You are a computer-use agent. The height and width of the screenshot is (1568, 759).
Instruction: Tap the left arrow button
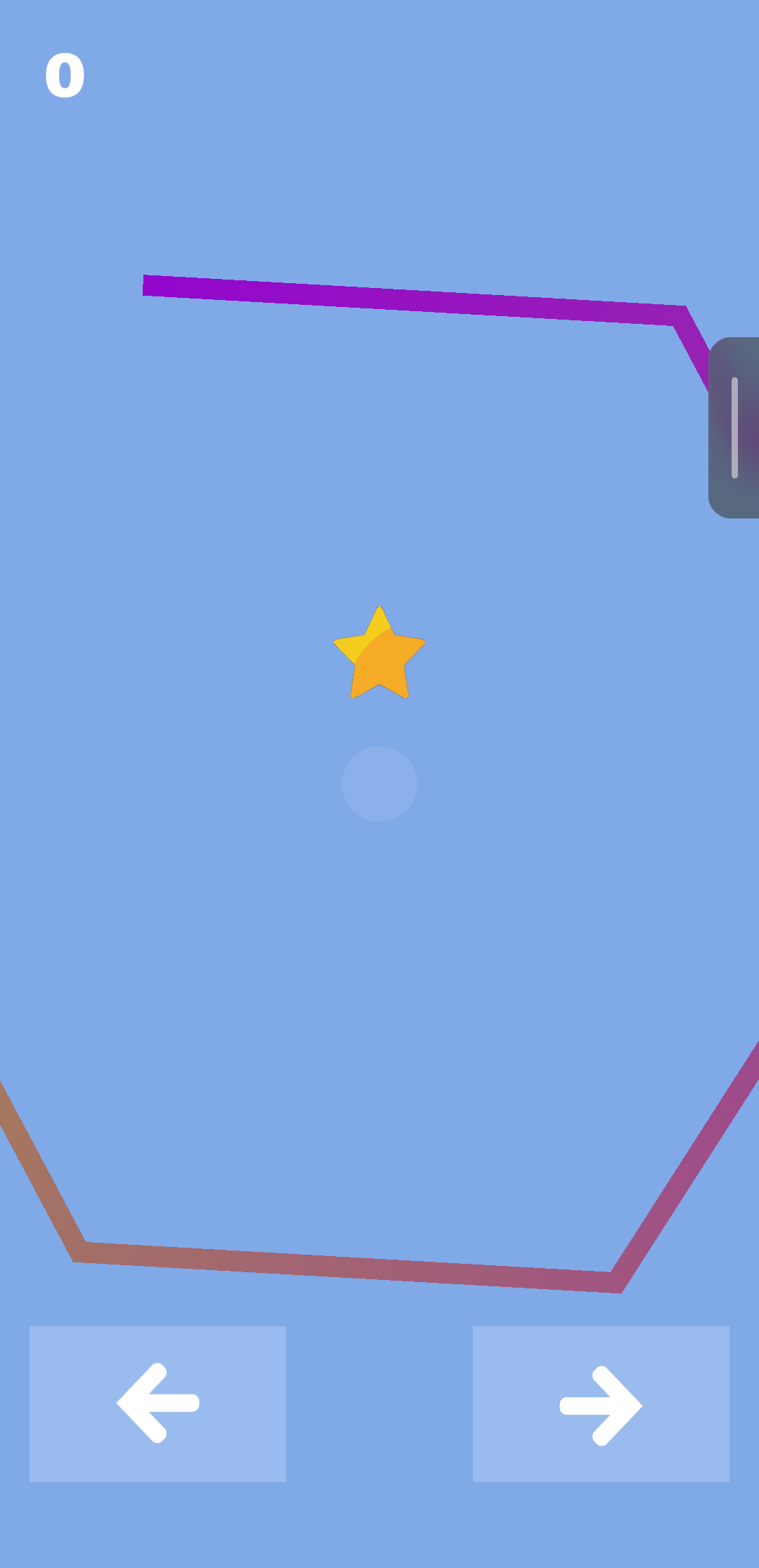coord(157,1404)
